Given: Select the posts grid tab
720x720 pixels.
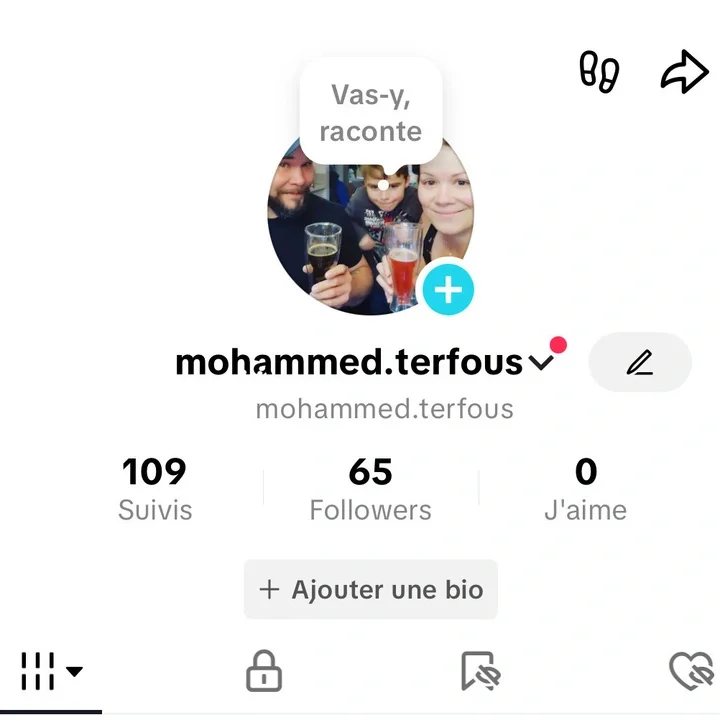Looking at the screenshot, I should click(x=50, y=671).
